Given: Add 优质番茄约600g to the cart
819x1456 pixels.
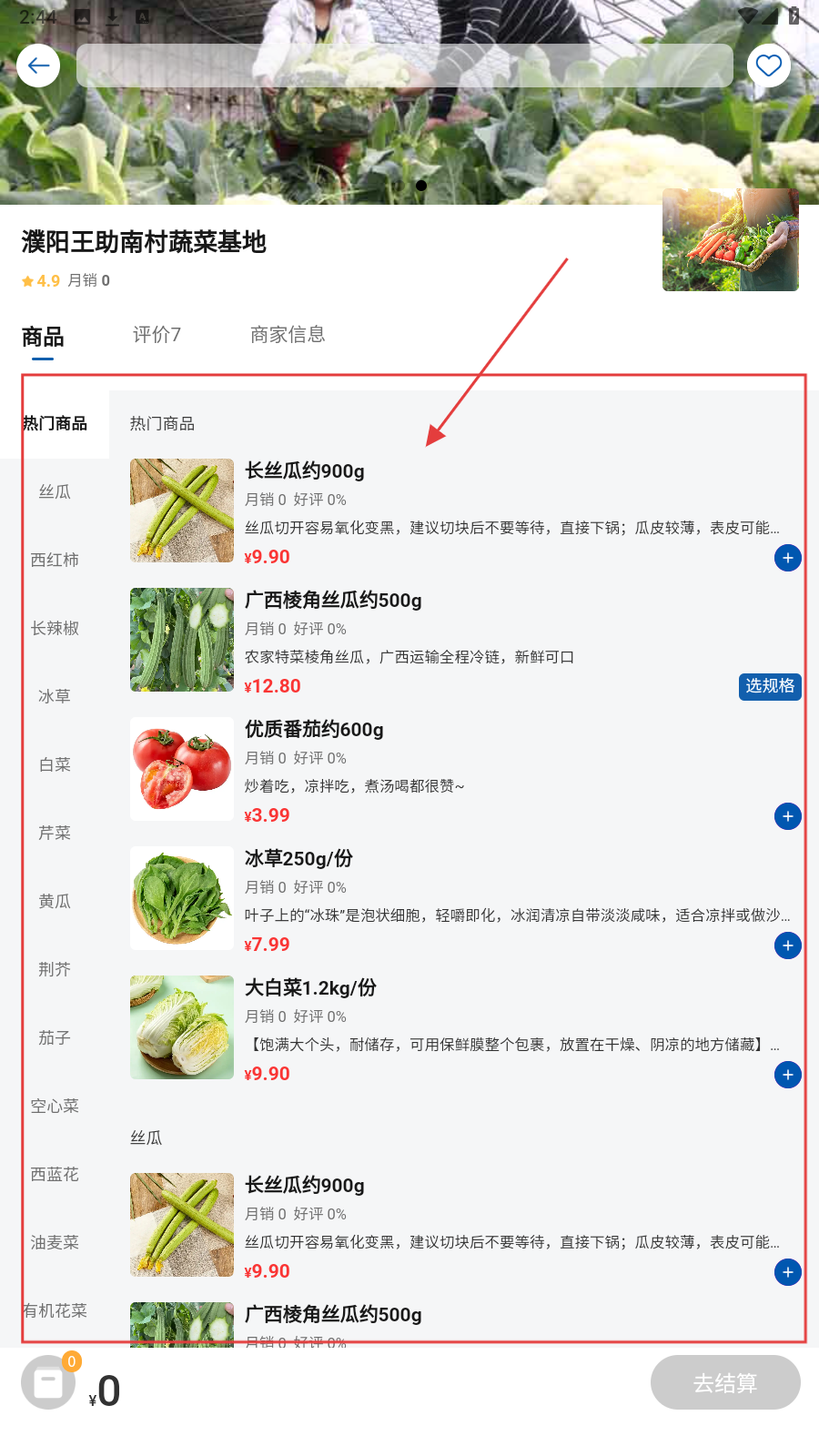Looking at the screenshot, I should click(787, 816).
